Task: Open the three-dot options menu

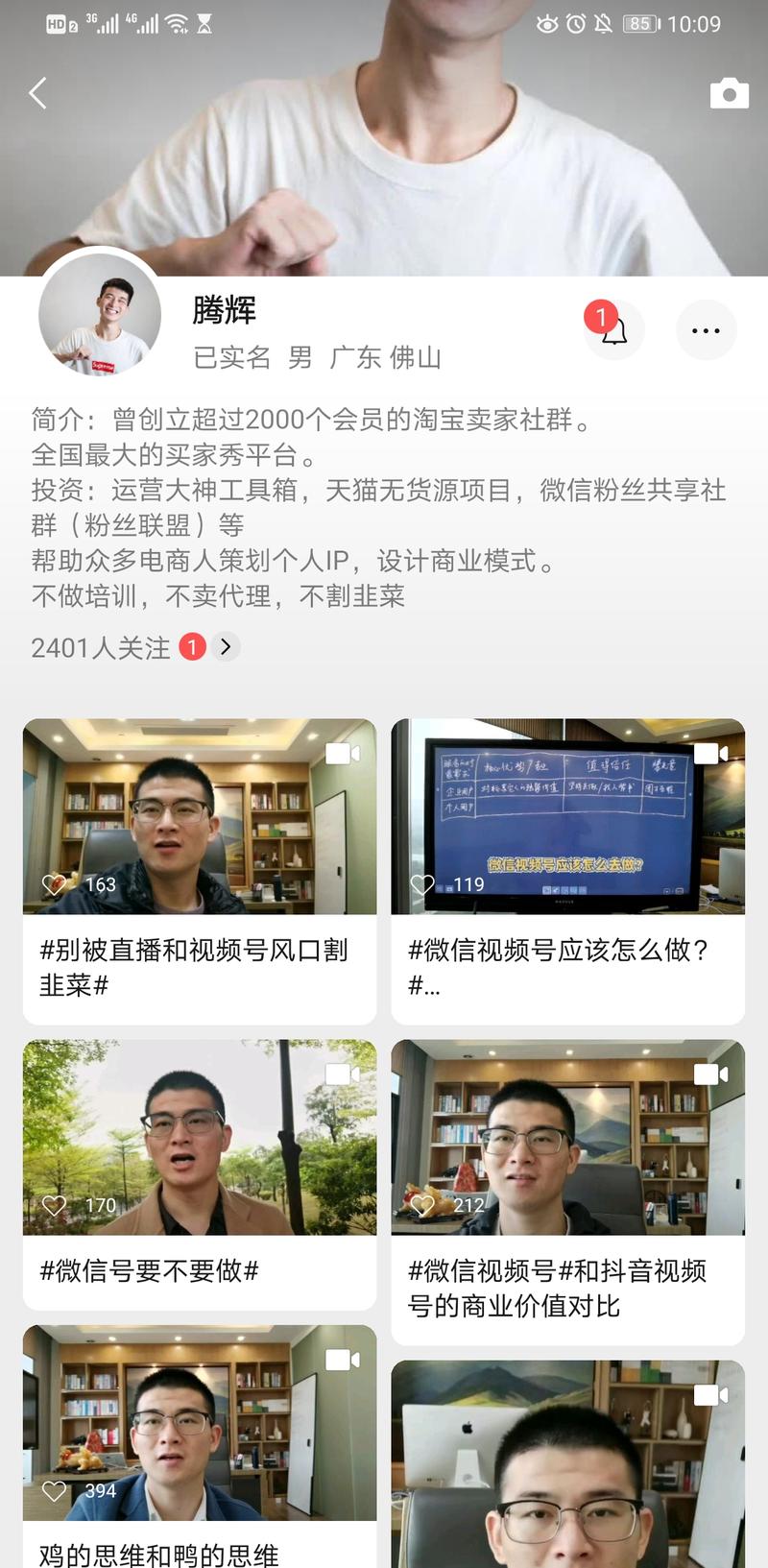Action: click(x=707, y=329)
